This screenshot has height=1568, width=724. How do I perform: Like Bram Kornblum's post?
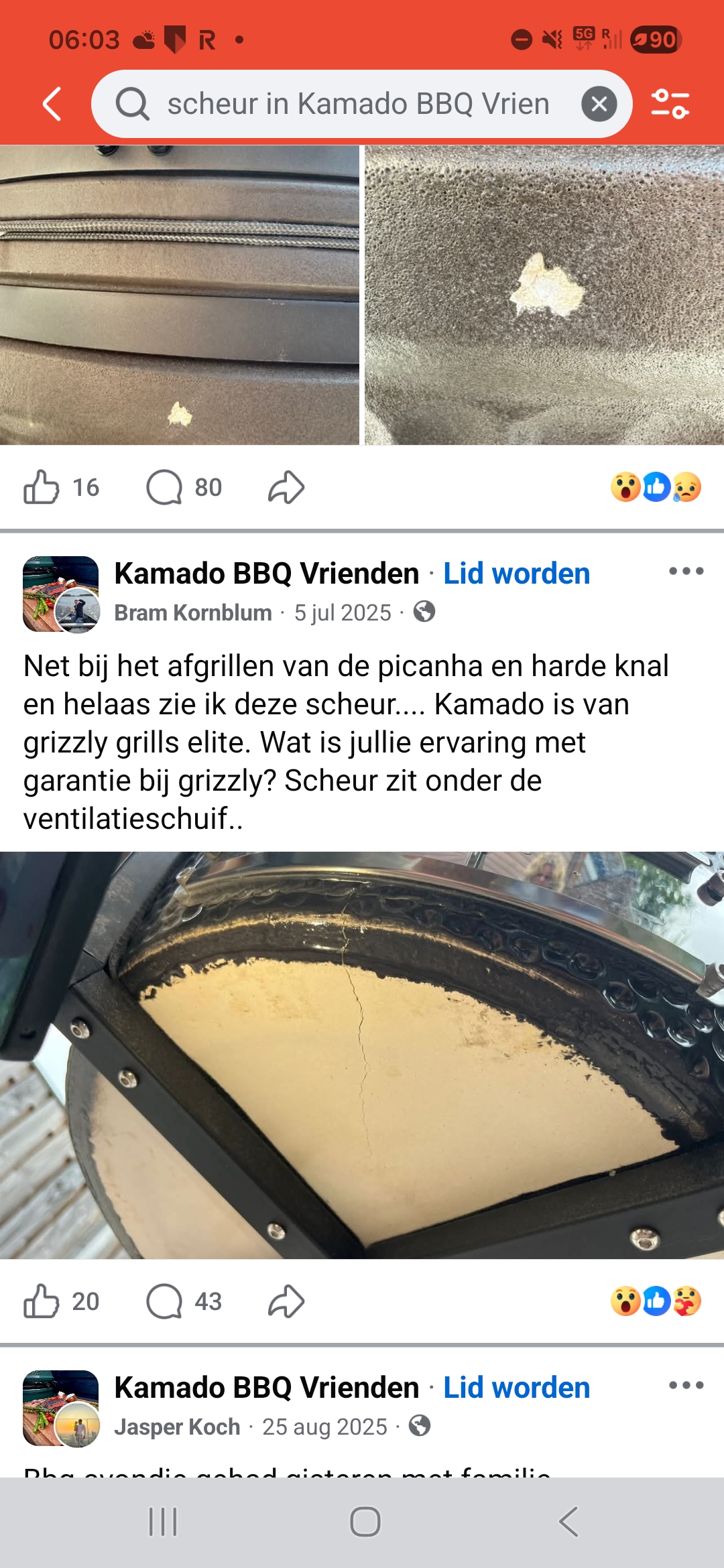tap(43, 1301)
